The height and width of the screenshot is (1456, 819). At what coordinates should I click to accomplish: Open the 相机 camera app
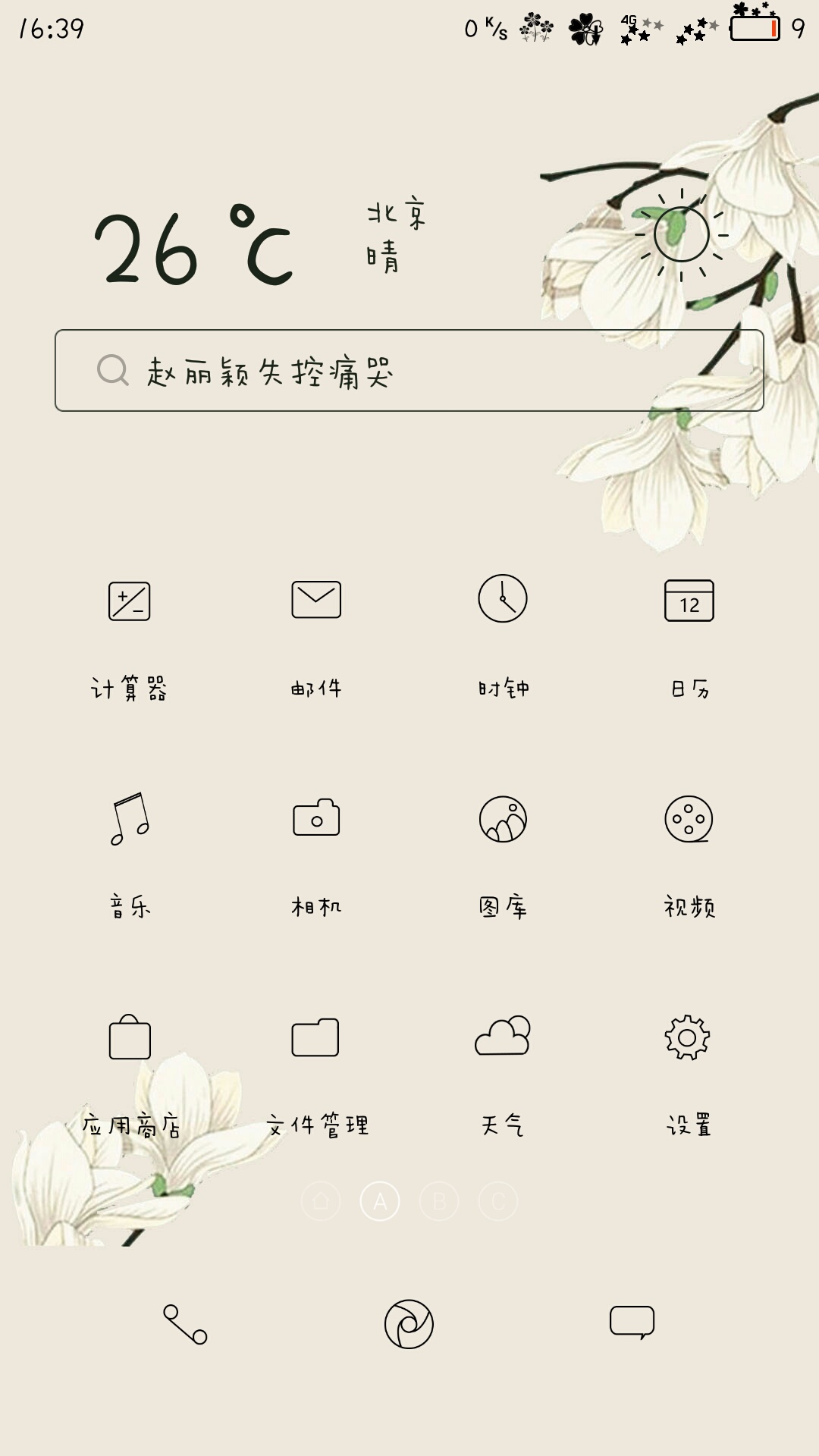coord(316,818)
